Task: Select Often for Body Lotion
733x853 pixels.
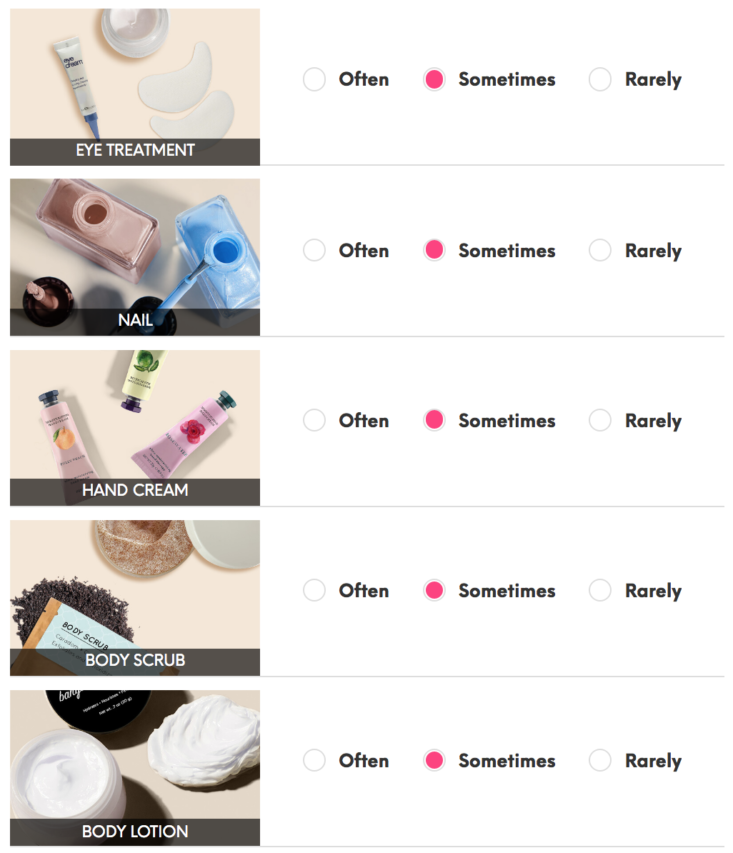Action: click(x=314, y=761)
